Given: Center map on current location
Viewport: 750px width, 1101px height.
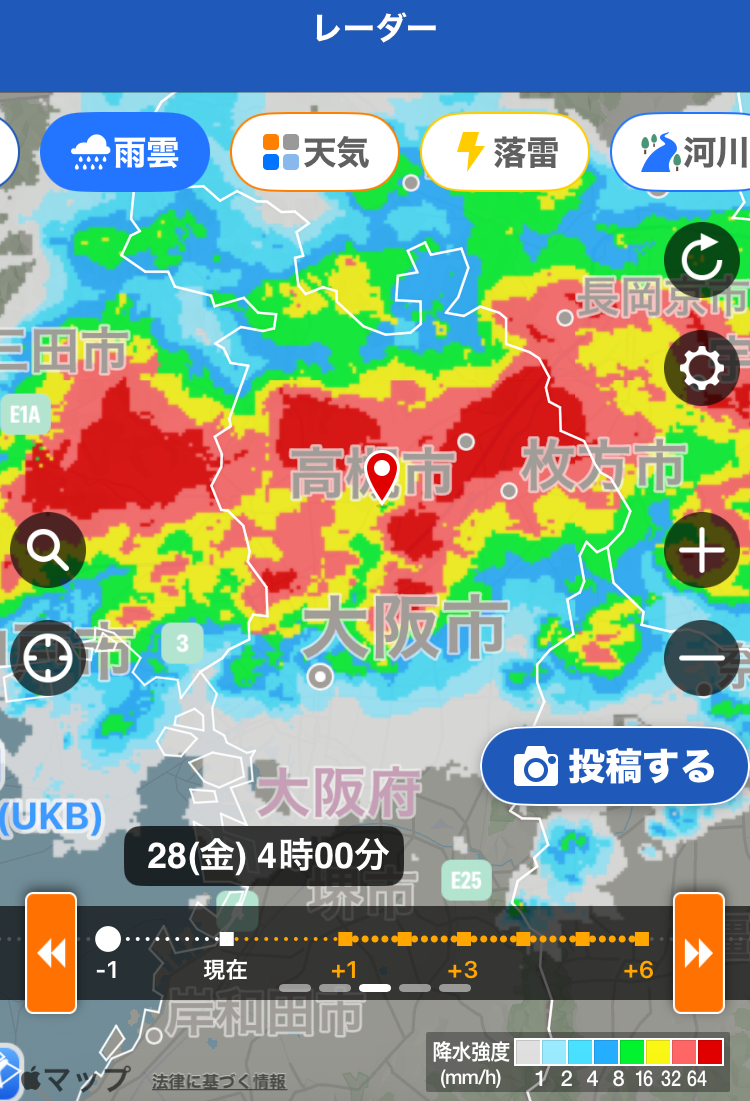Looking at the screenshot, I should (x=48, y=658).
